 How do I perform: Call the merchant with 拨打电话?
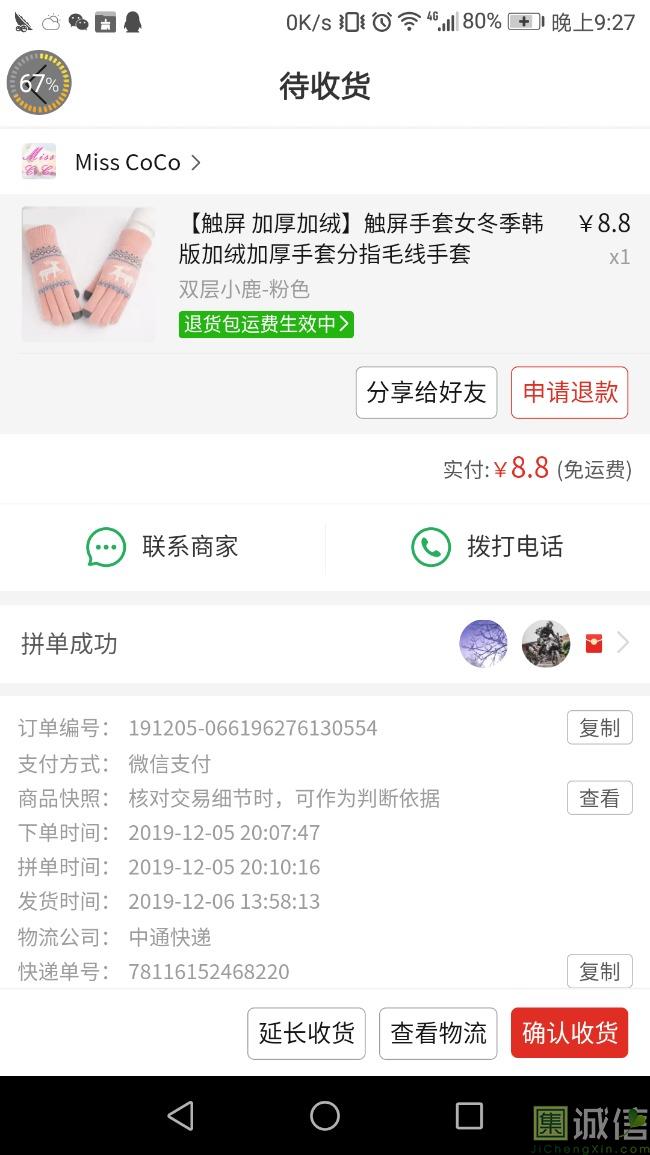(x=487, y=547)
